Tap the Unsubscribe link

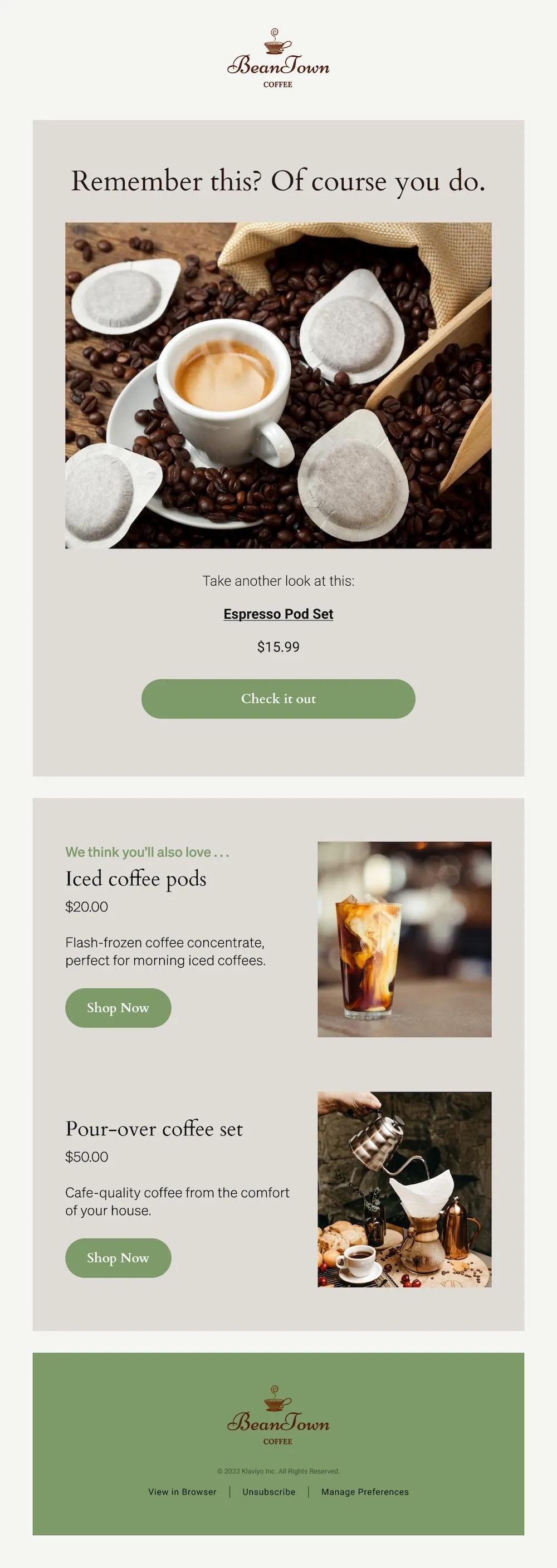click(x=268, y=1491)
